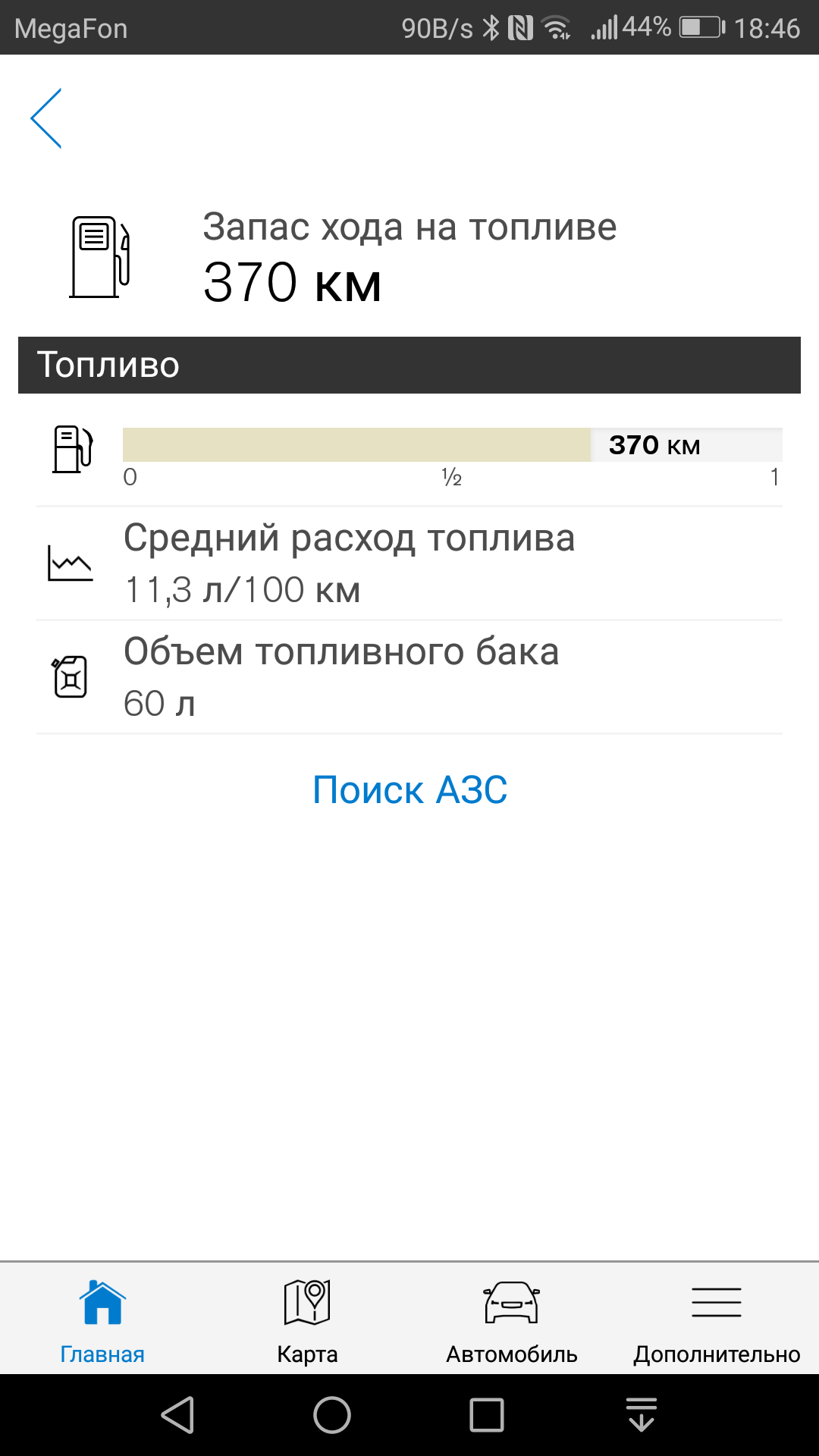Open the Поиск АЗС link
Screen dimensions: 819x1456
[409, 790]
